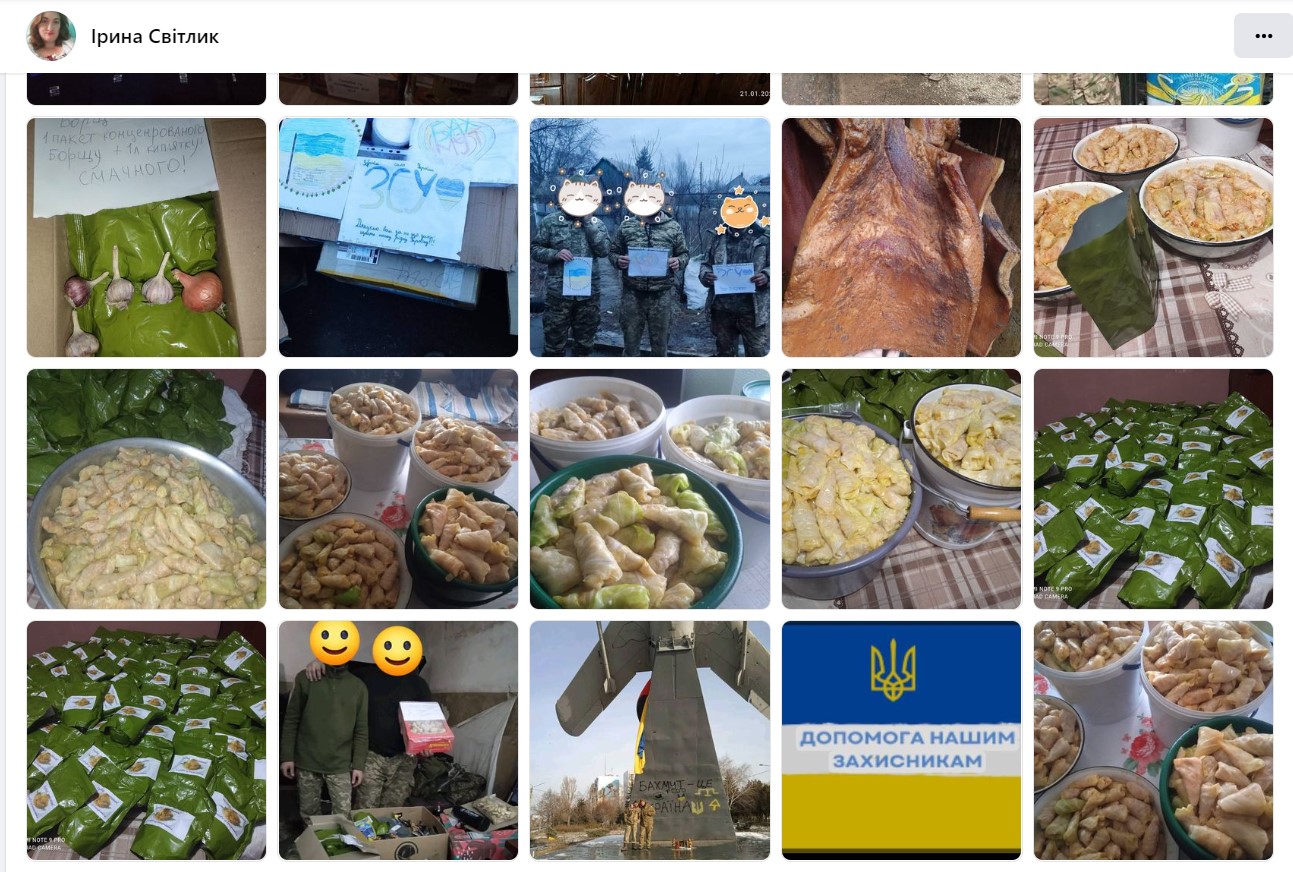
Task: Open the photo of children's ЗСУ drawings
Action: click(398, 237)
